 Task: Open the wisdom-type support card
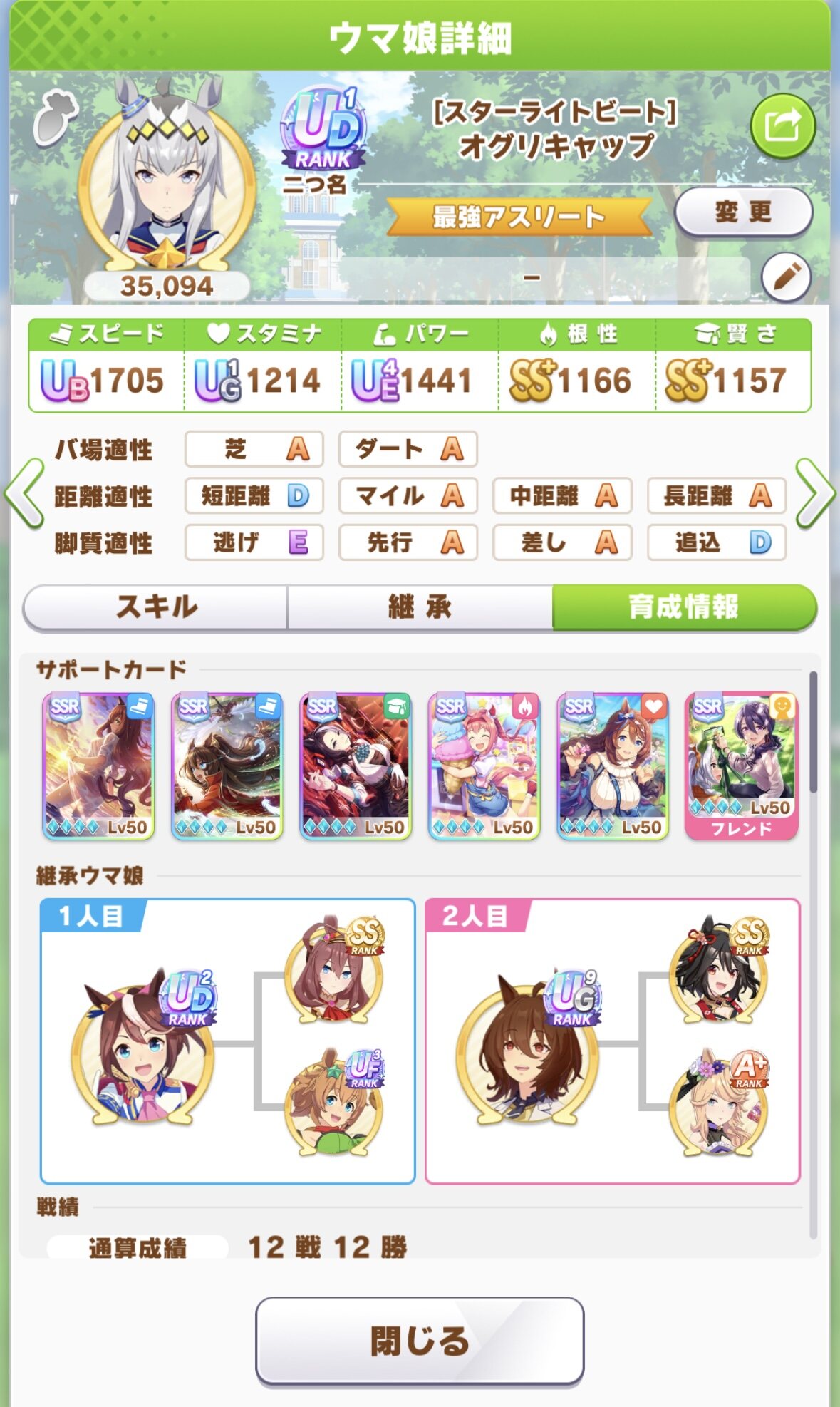pos(356,766)
